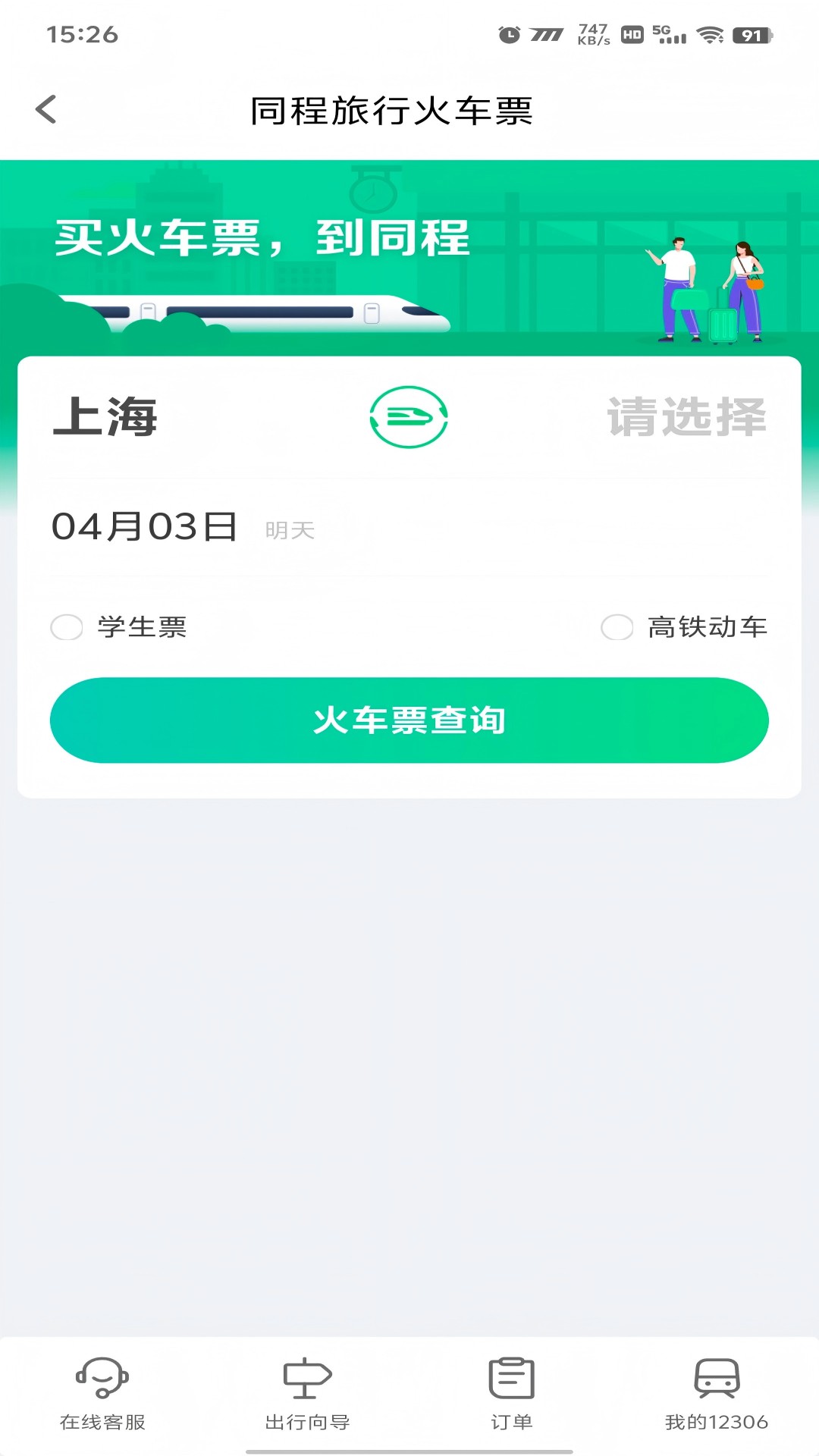This screenshot has width=819, height=1456.
Task: Change the departure city 上海
Action: tap(105, 417)
